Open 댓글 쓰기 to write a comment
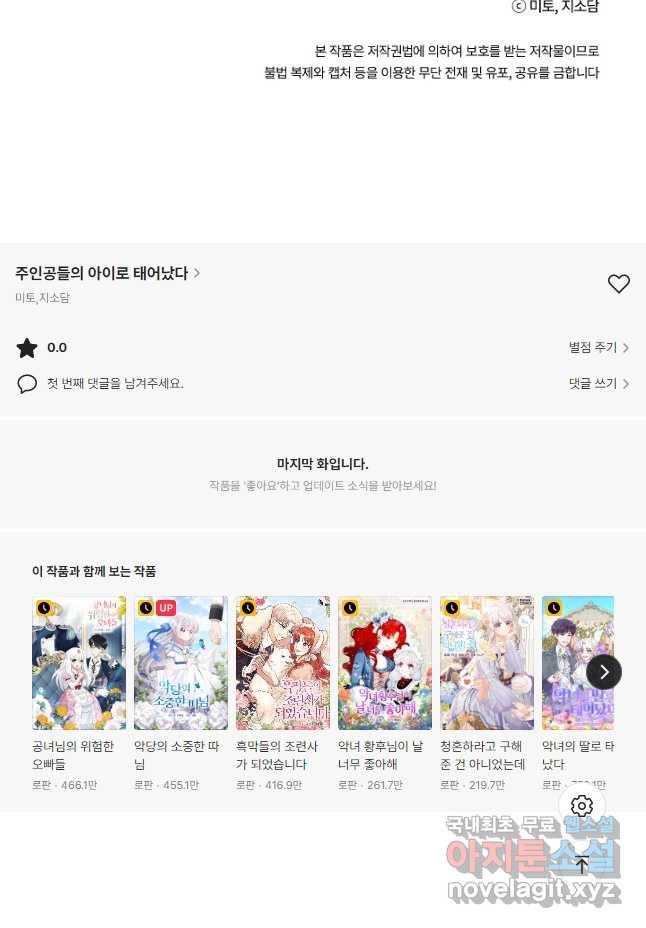The image size is (646, 928). pos(598,383)
